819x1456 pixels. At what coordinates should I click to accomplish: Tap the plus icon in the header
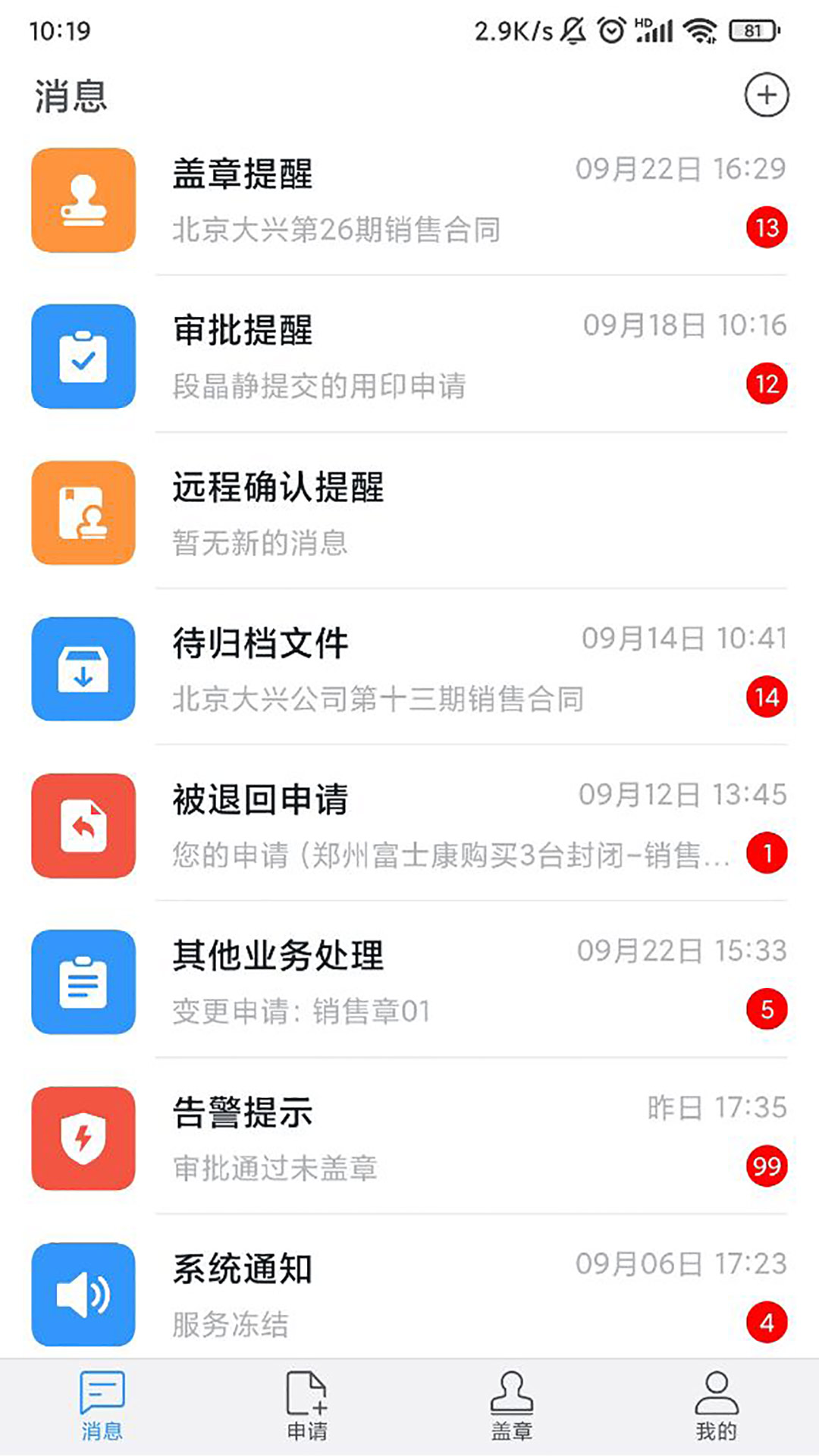pyautogui.click(x=766, y=96)
